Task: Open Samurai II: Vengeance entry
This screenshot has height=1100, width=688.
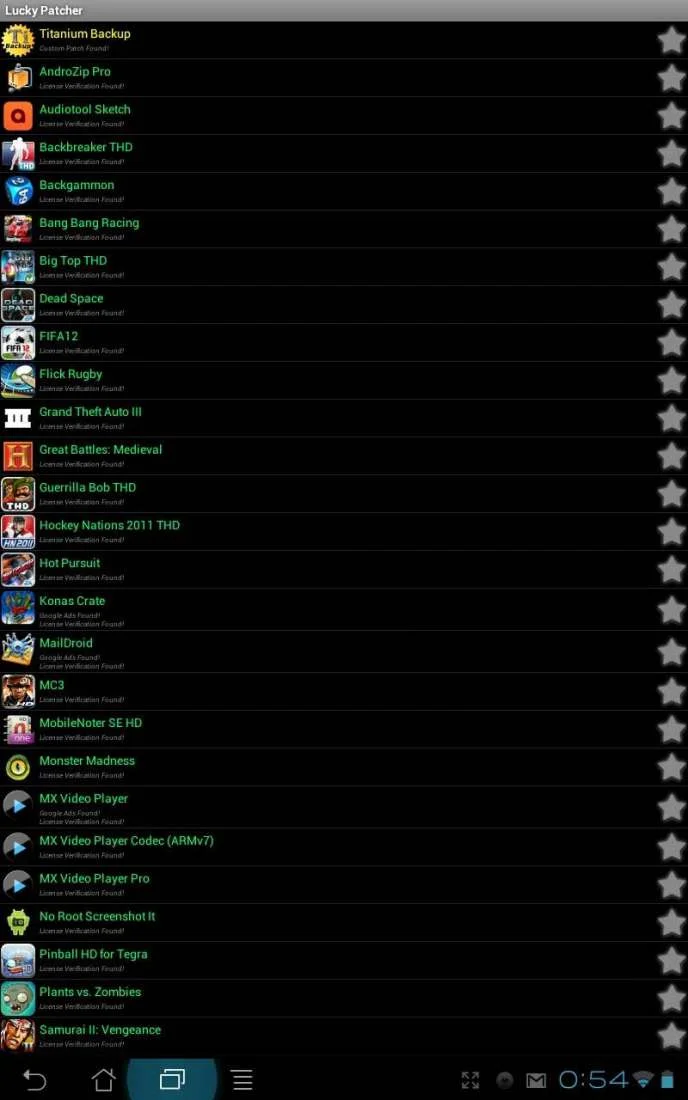Action: click(100, 1035)
